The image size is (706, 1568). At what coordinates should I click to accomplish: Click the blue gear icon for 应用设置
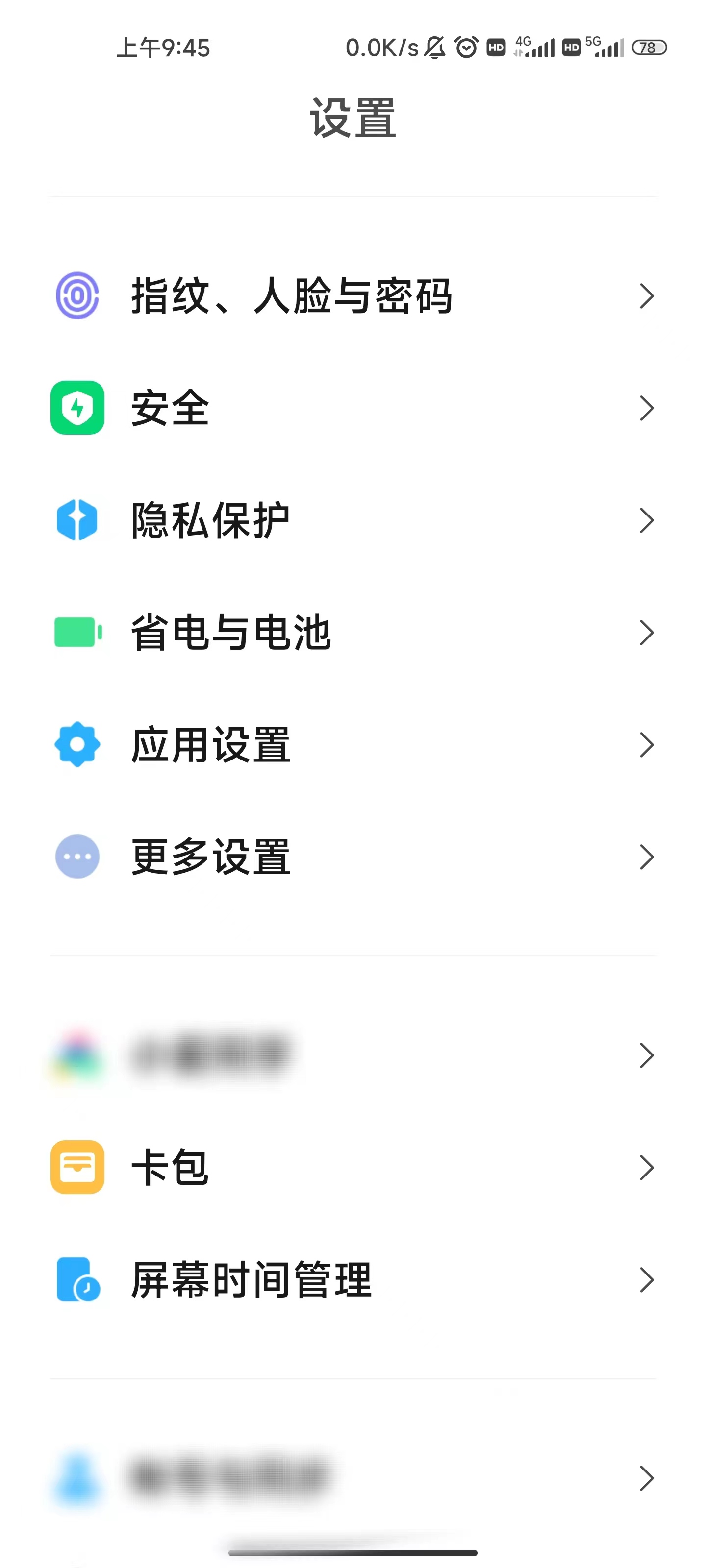(77, 744)
